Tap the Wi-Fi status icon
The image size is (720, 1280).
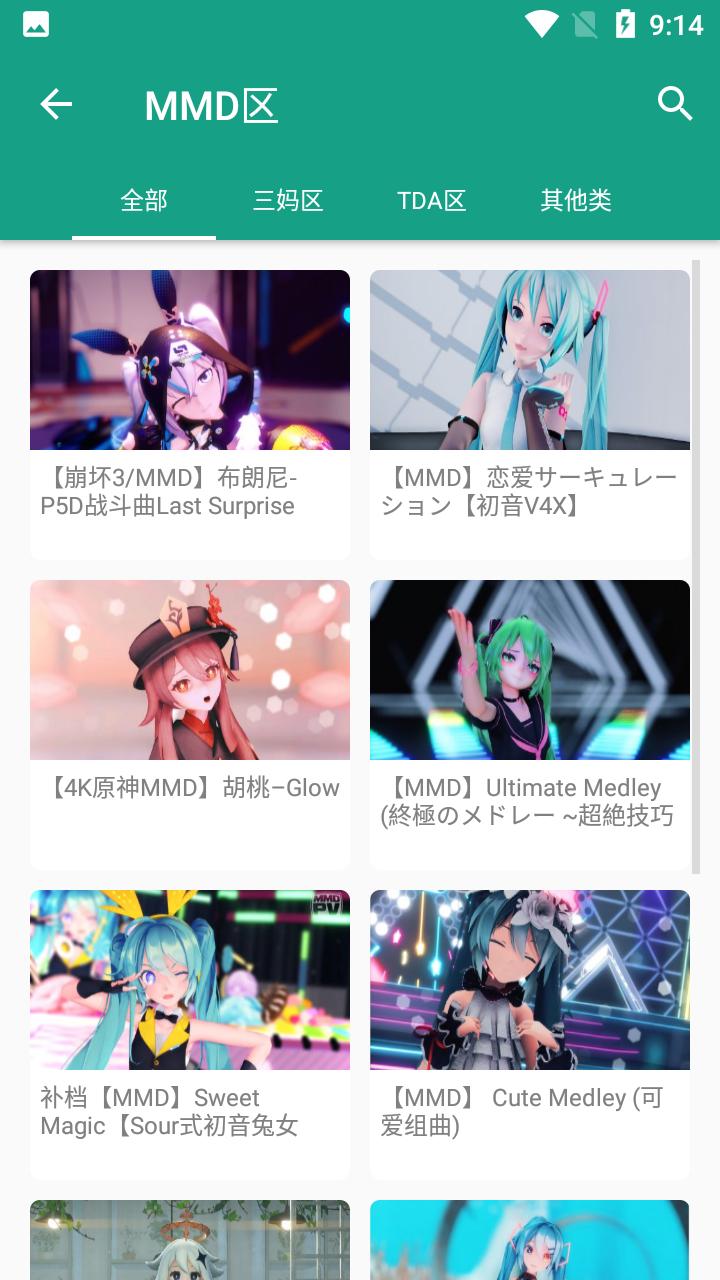coord(540,24)
